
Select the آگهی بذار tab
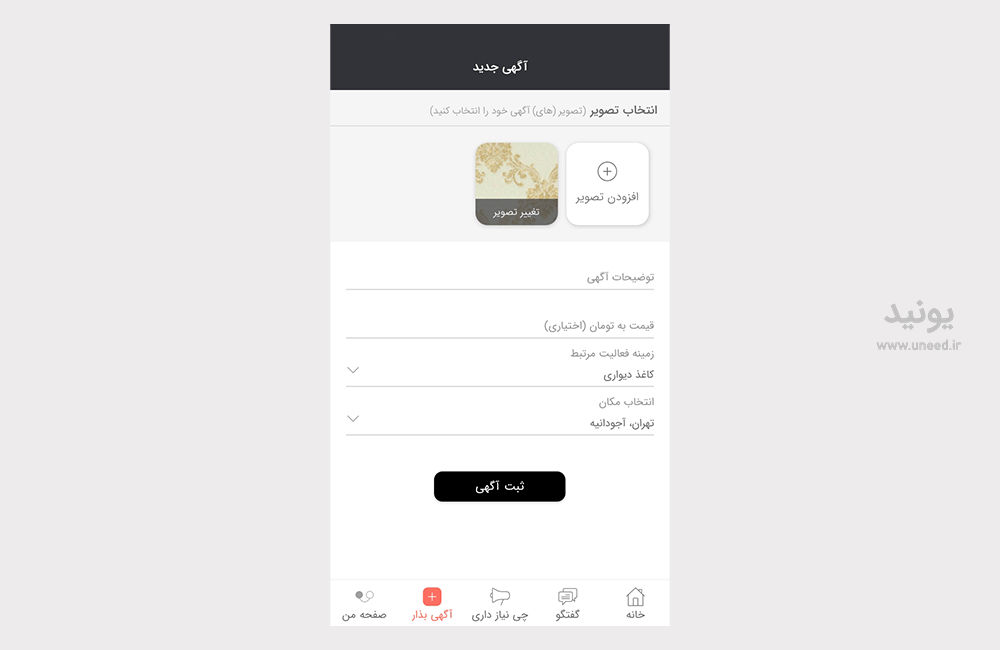click(x=432, y=604)
